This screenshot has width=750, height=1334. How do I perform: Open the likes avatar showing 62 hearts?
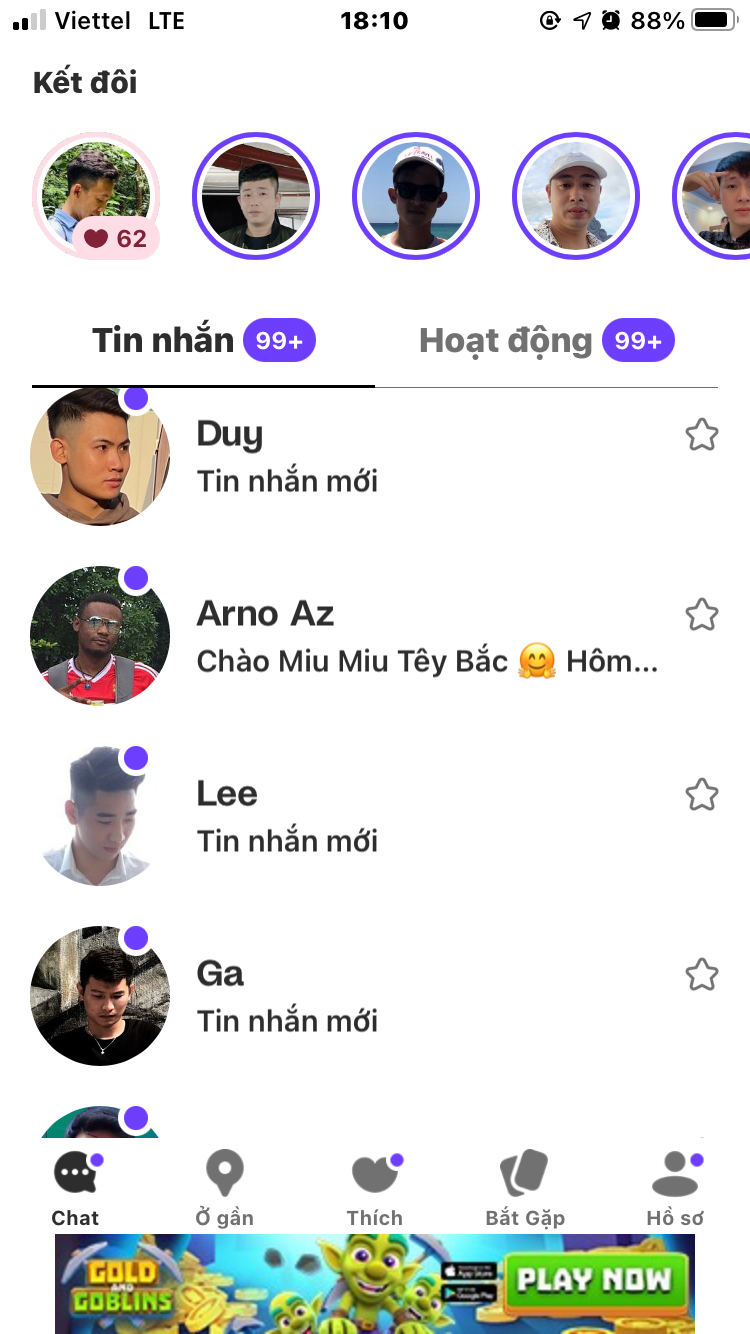click(96, 196)
